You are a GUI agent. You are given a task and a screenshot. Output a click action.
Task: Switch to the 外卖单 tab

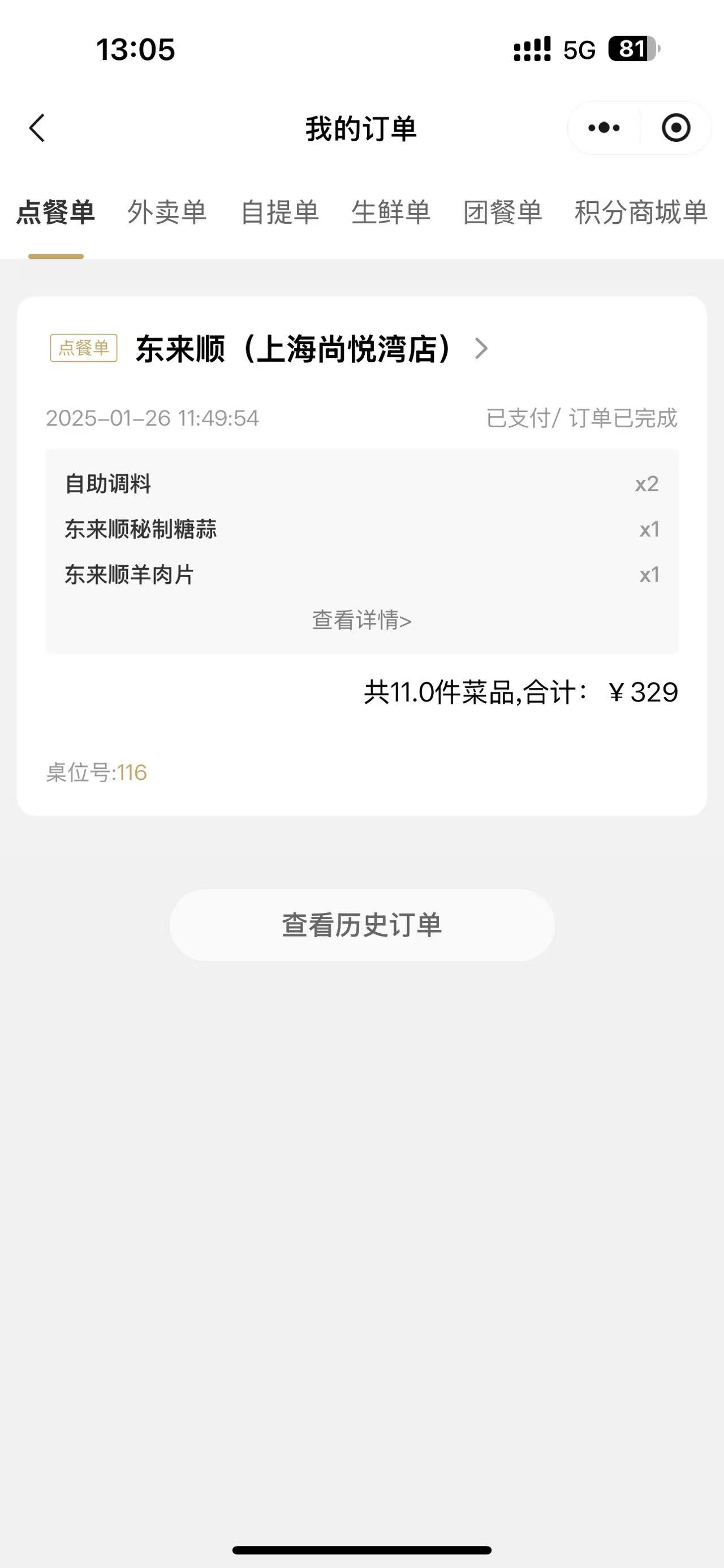click(167, 213)
